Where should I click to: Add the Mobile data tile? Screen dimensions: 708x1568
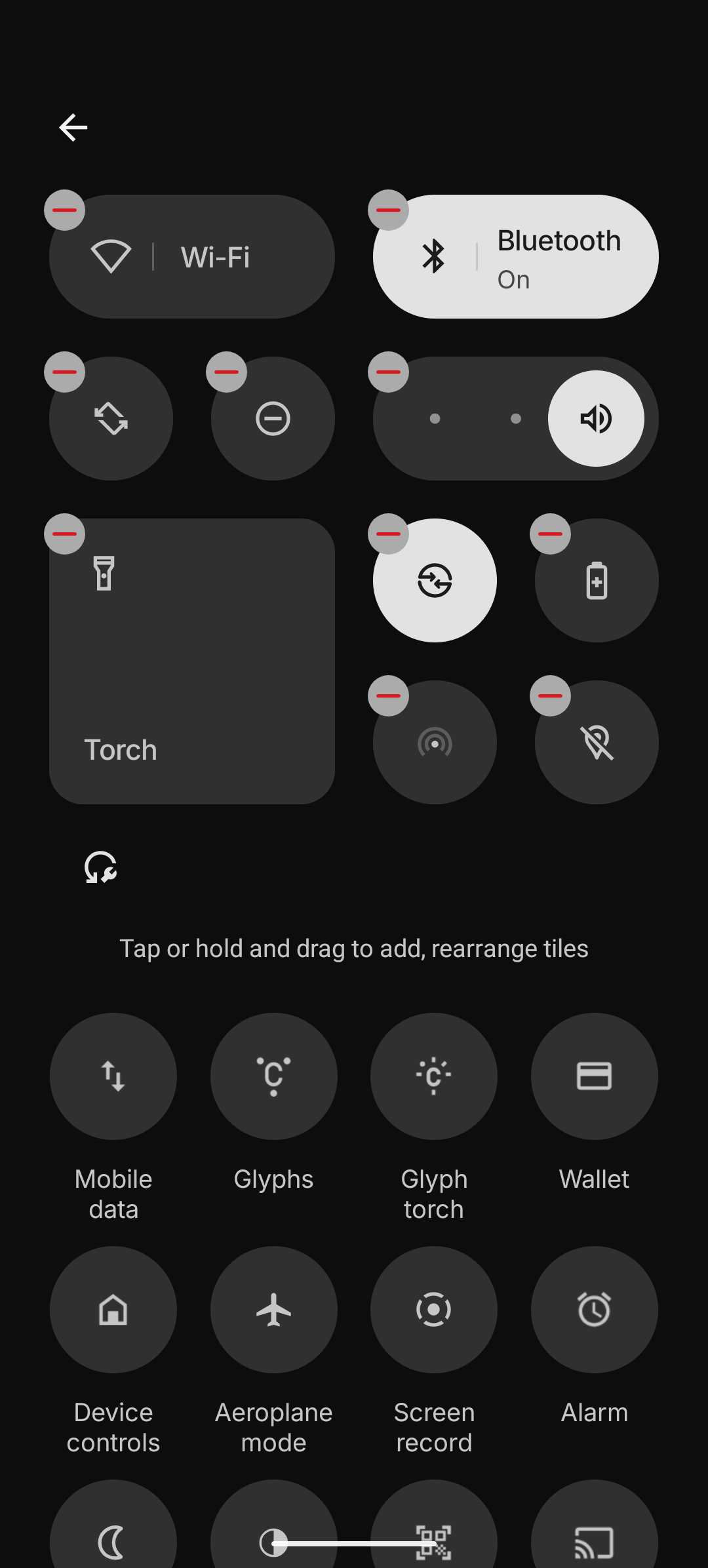click(x=113, y=1076)
